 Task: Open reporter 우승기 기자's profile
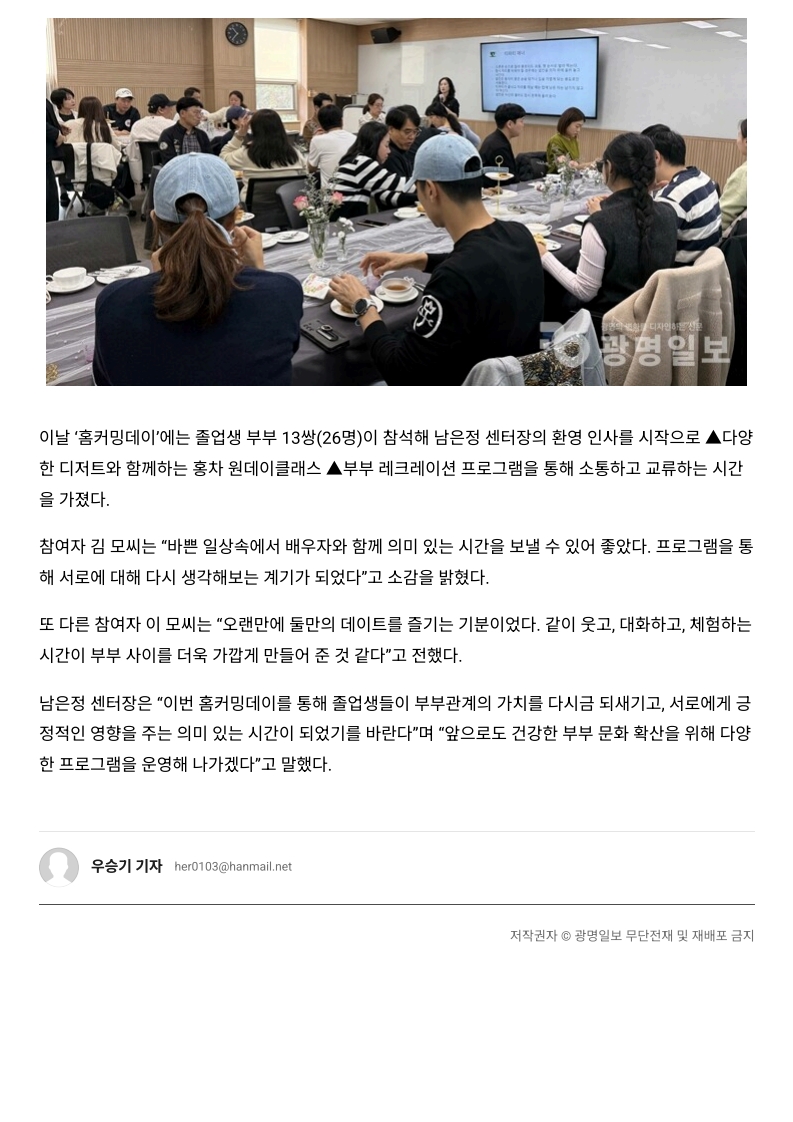[126, 866]
